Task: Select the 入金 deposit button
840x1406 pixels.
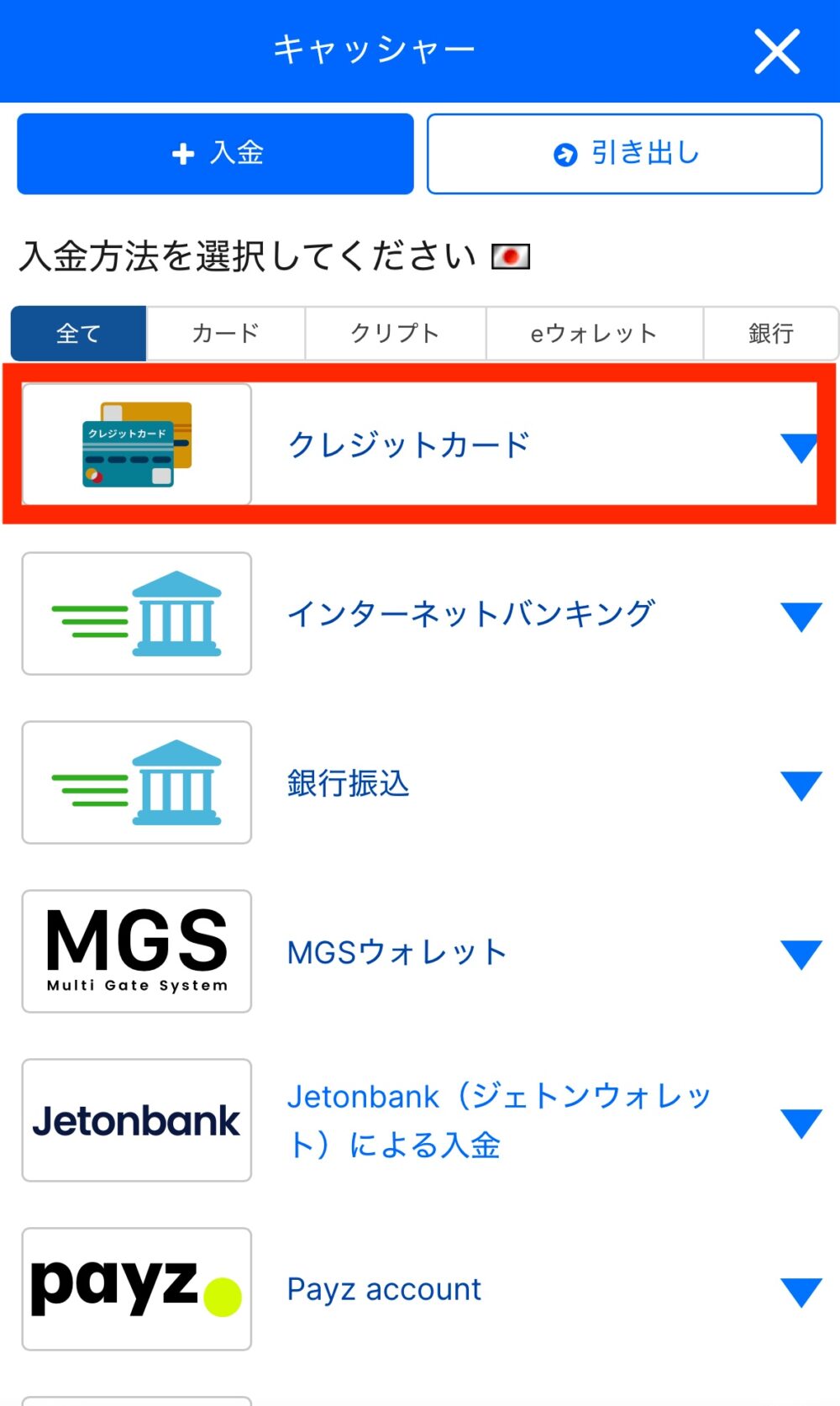Action: (x=215, y=154)
